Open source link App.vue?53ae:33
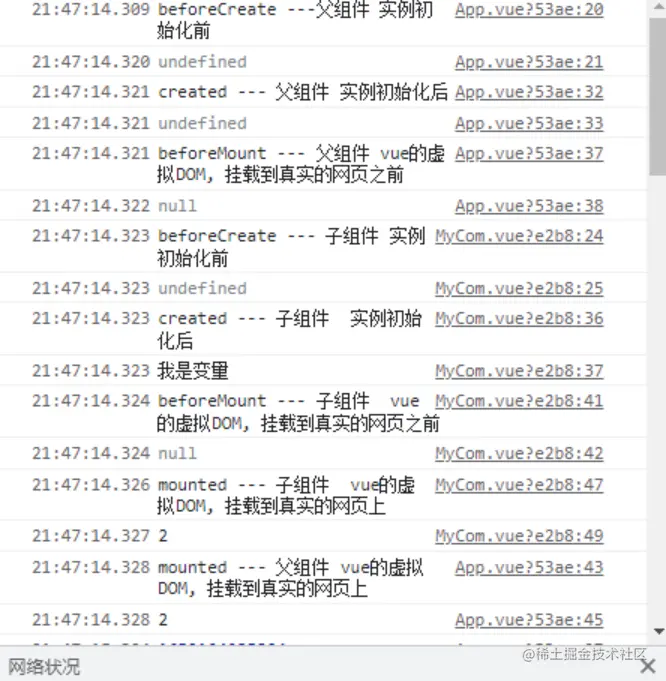This screenshot has width=666, height=681. [x=529, y=124]
